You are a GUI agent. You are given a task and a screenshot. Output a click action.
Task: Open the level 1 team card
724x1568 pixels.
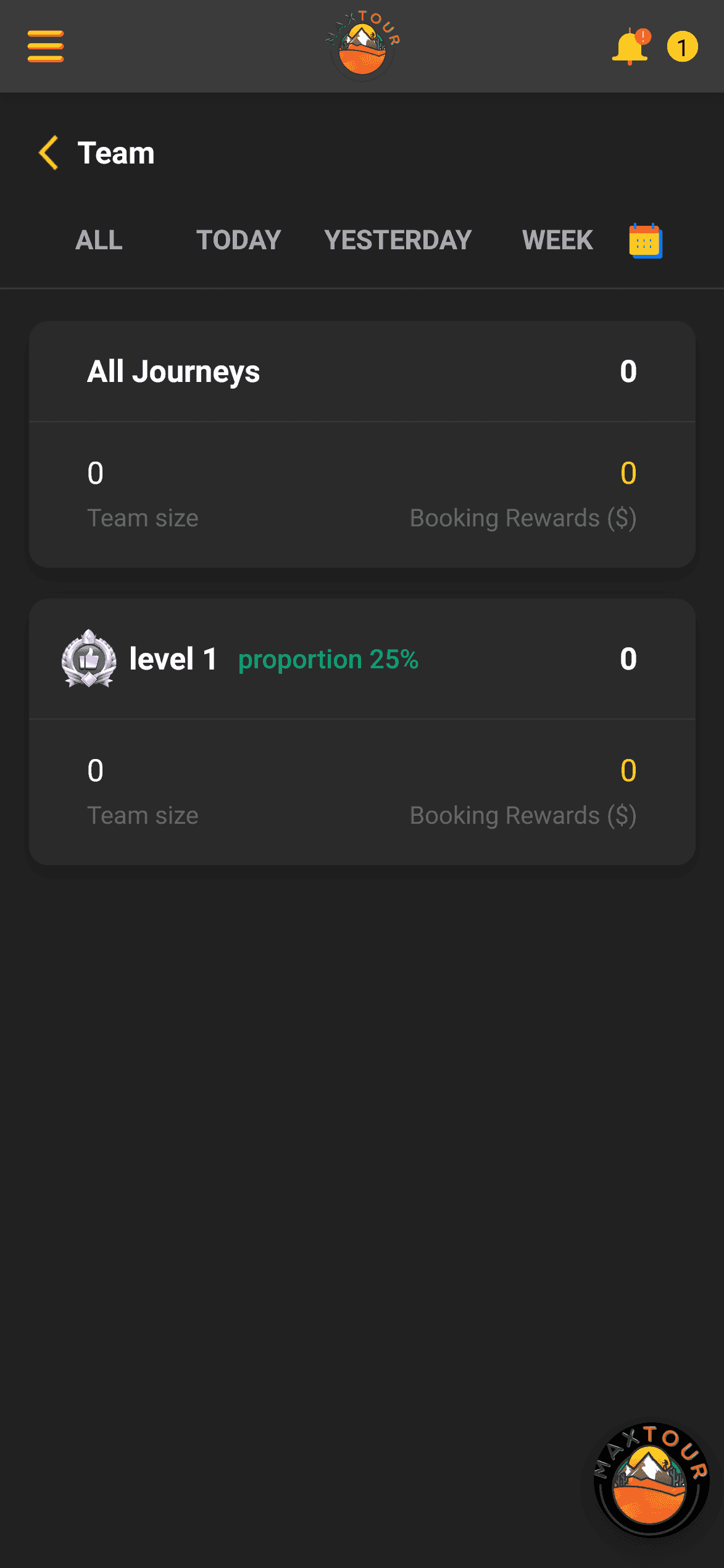click(362, 732)
